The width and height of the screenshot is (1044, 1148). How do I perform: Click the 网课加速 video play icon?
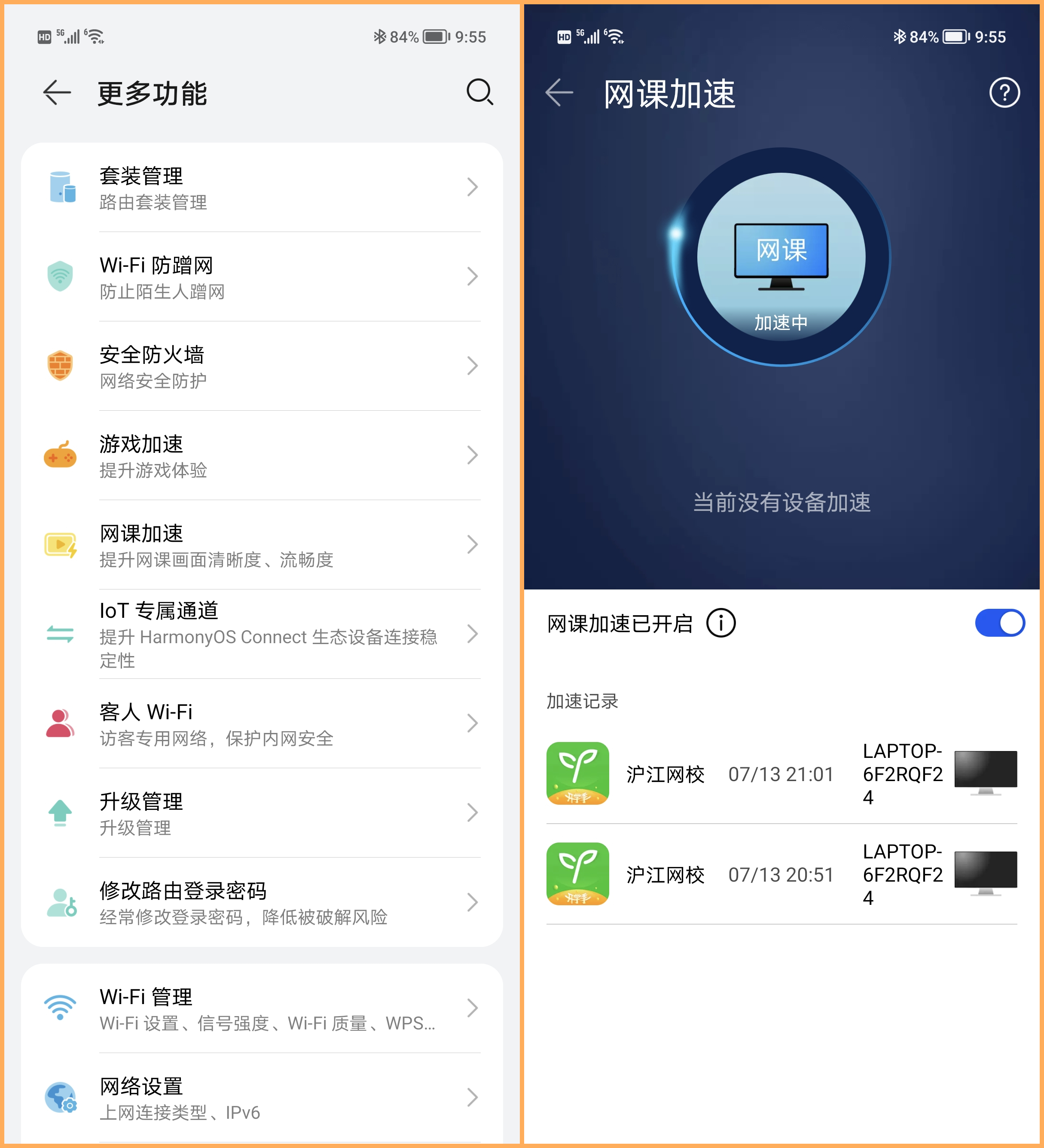pyautogui.click(x=61, y=545)
